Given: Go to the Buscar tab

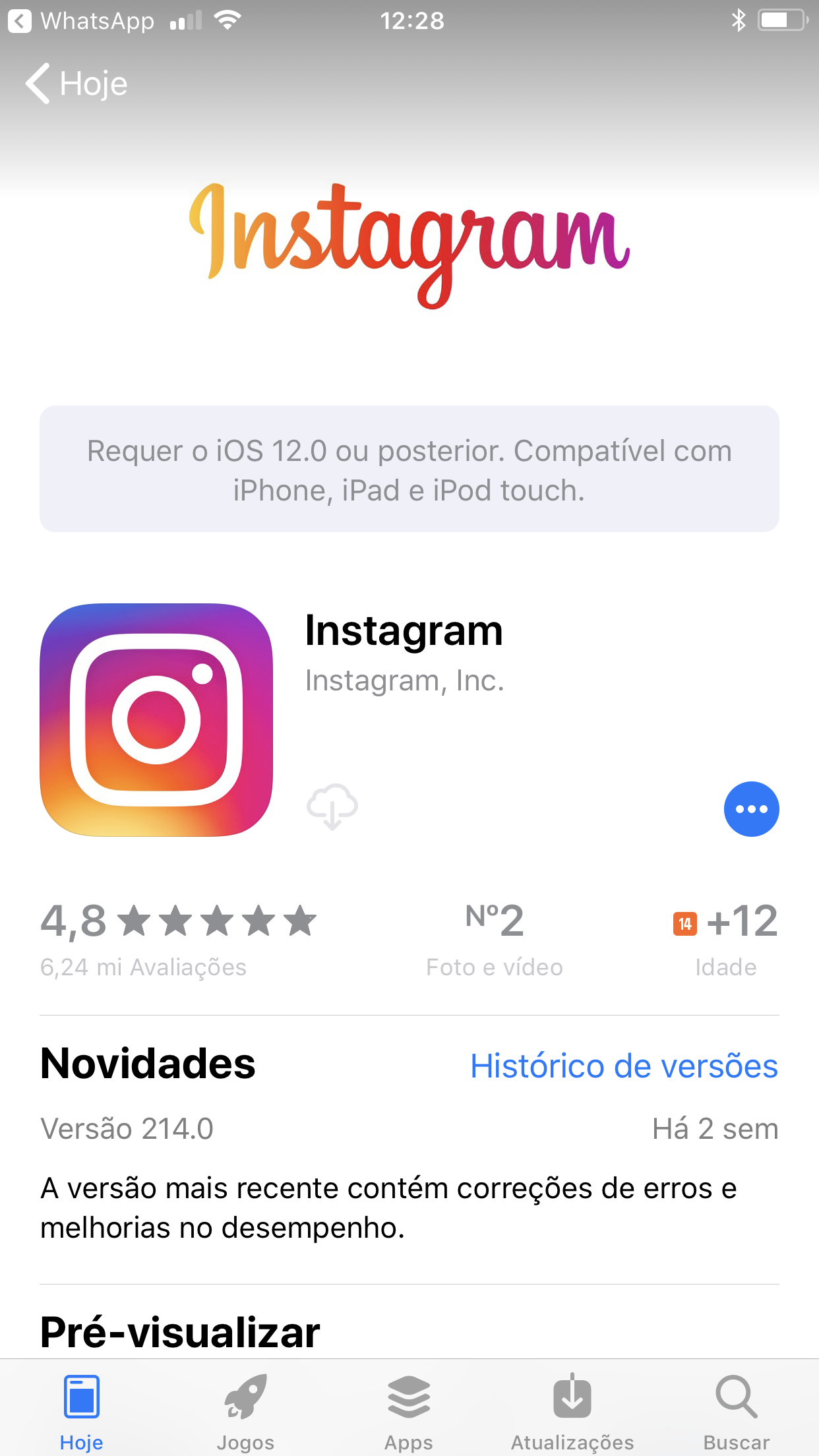Looking at the screenshot, I should (x=736, y=1411).
